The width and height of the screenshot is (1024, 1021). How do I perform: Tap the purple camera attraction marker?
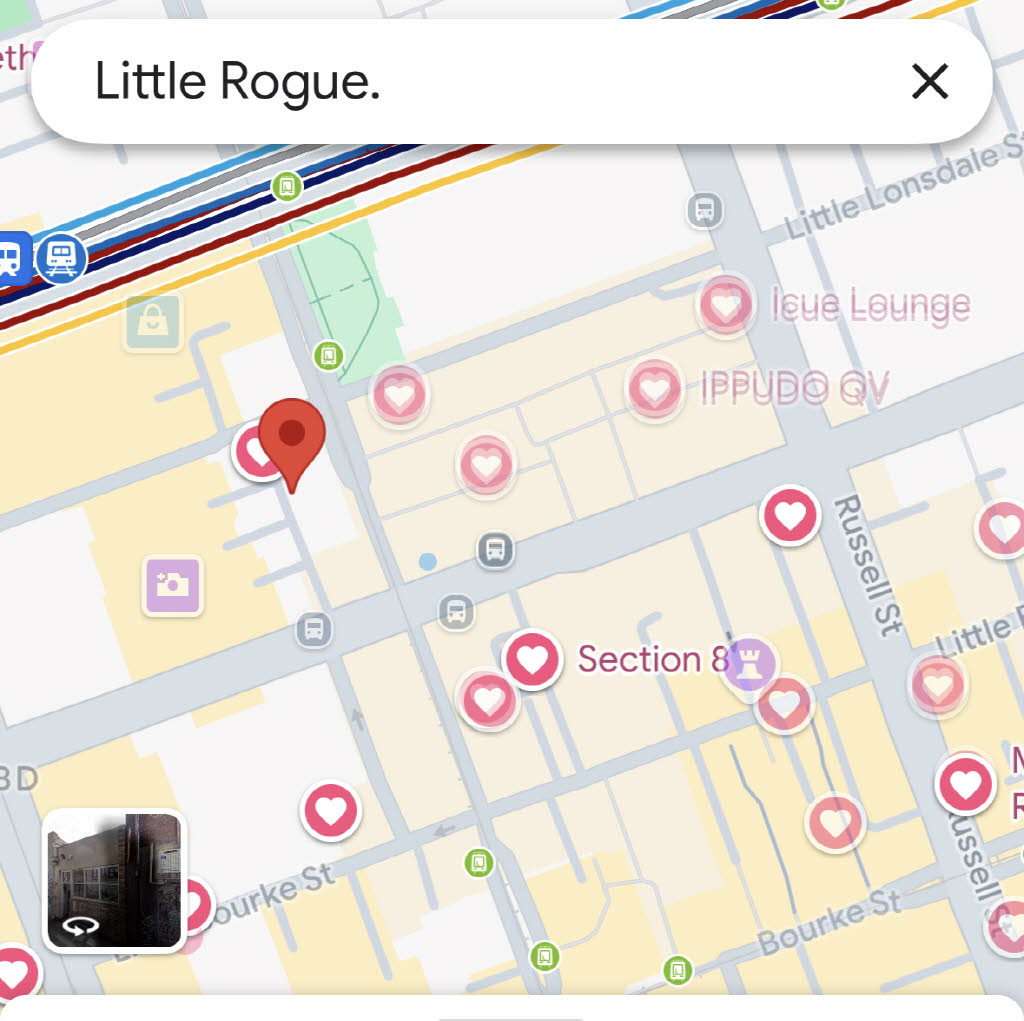[173, 584]
